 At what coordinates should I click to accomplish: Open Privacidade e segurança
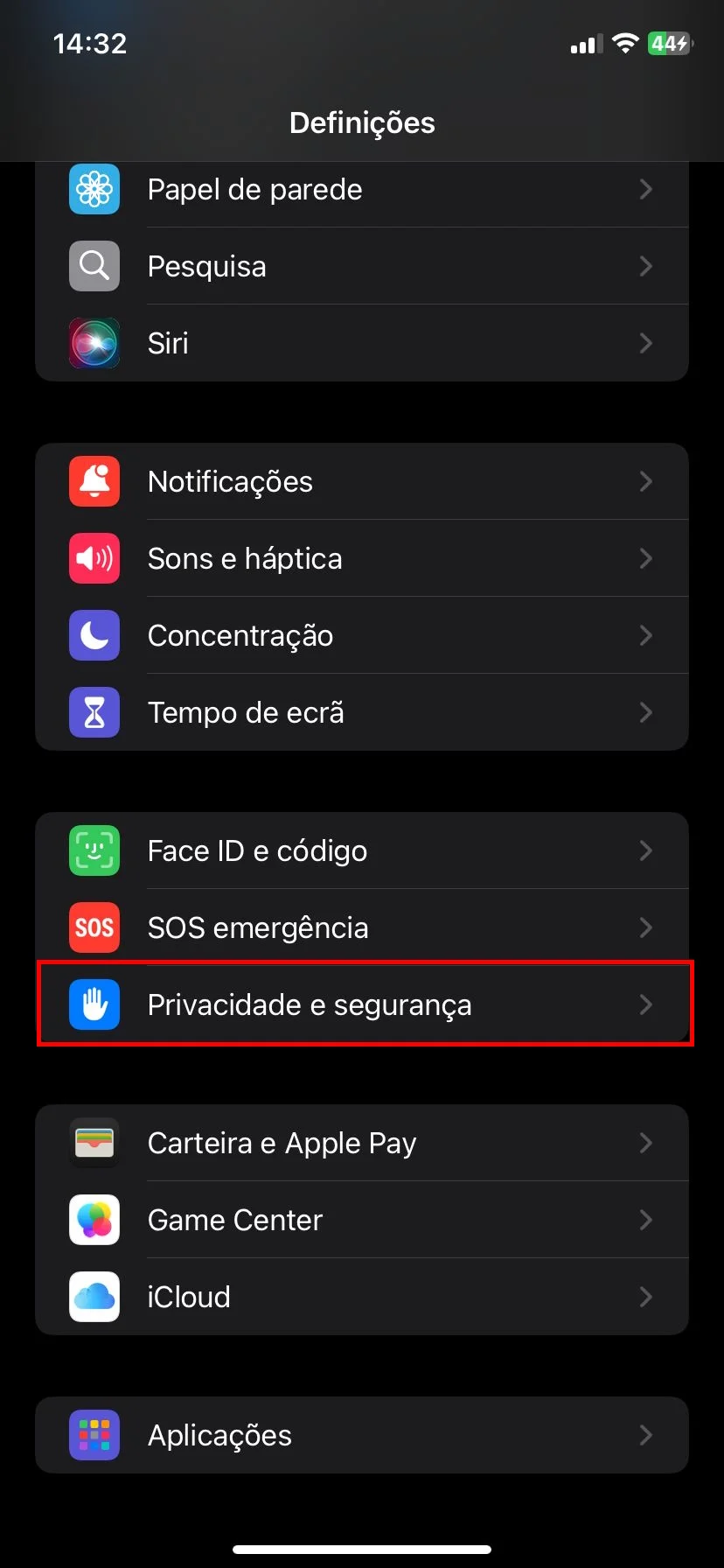point(362,1004)
